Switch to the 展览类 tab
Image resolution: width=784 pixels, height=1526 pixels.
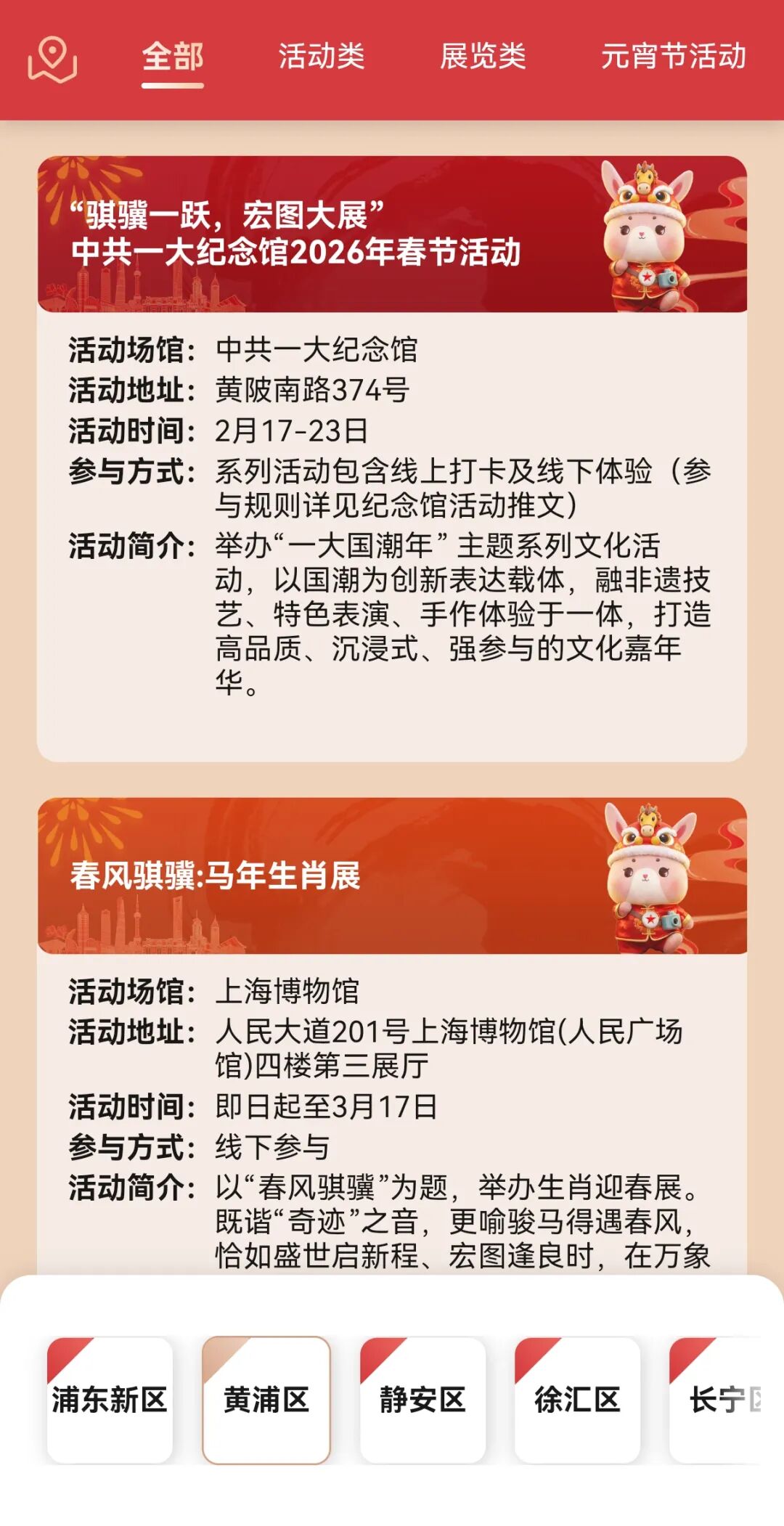point(483,57)
